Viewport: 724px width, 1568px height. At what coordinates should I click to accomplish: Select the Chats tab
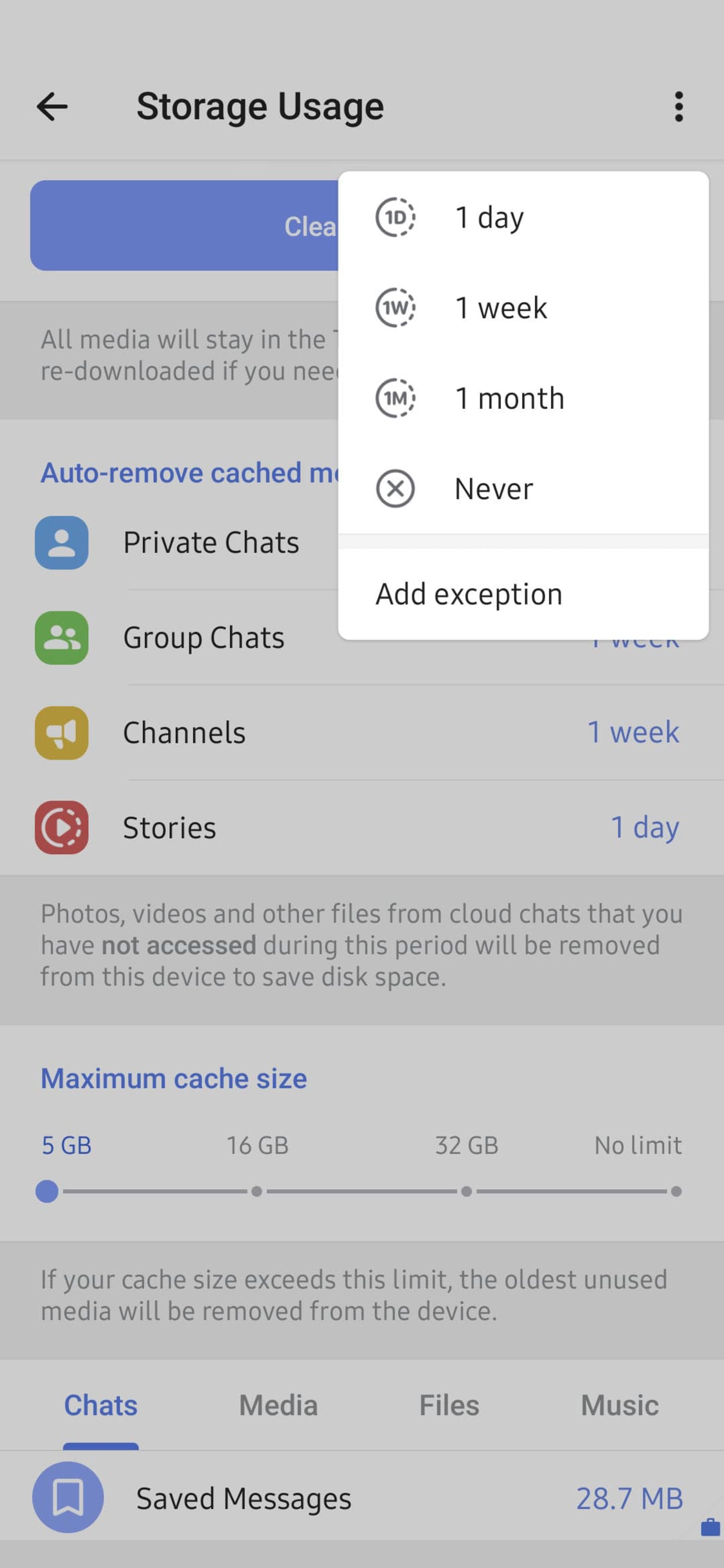[101, 1406]
